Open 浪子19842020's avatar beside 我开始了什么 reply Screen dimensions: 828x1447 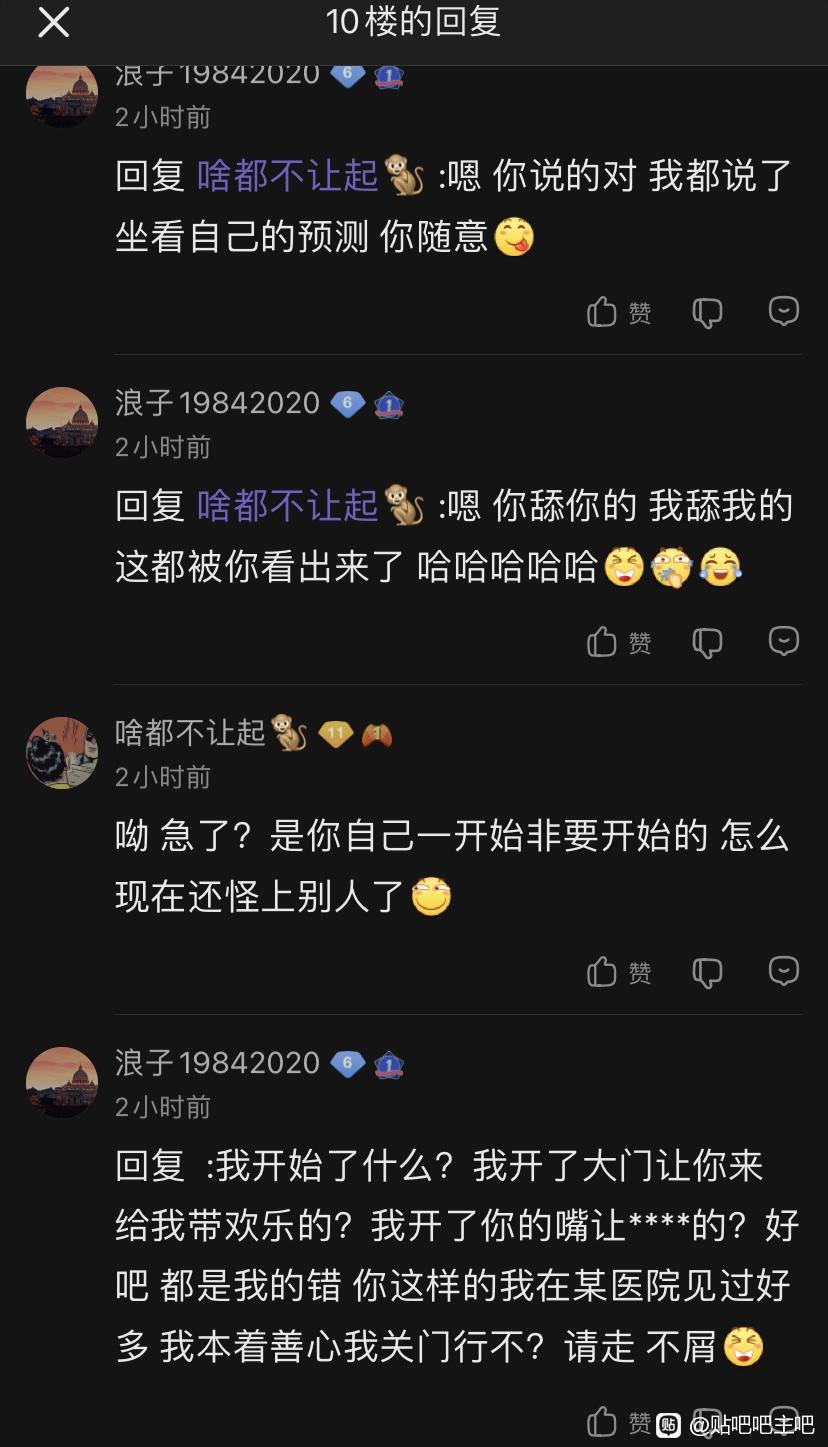click(62, 1082)
